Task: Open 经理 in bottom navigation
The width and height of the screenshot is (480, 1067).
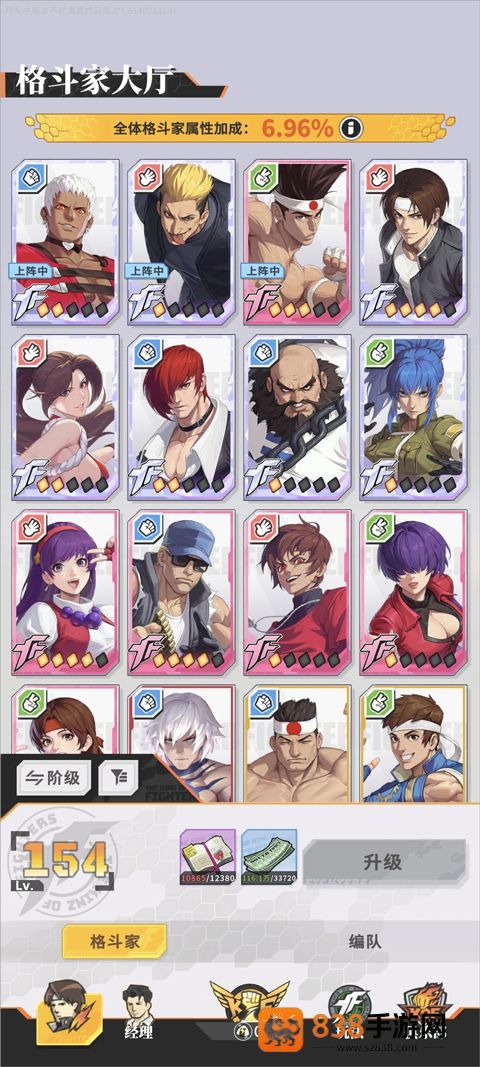Action: coord(138,1012)
